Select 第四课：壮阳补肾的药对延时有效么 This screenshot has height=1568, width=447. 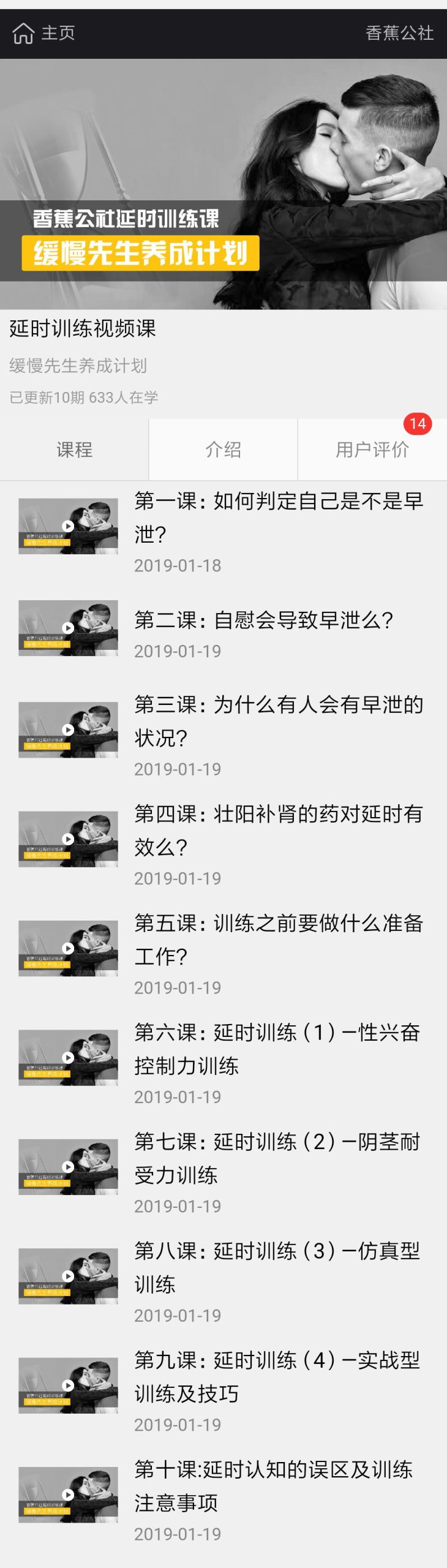click(x=278, y=831)
